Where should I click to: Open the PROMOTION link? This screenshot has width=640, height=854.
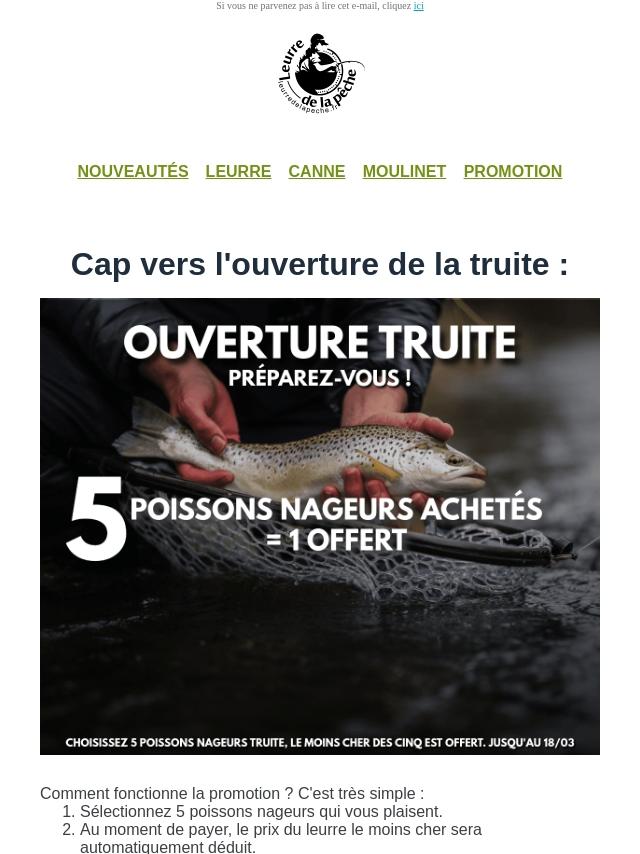[x=512, y=172]
